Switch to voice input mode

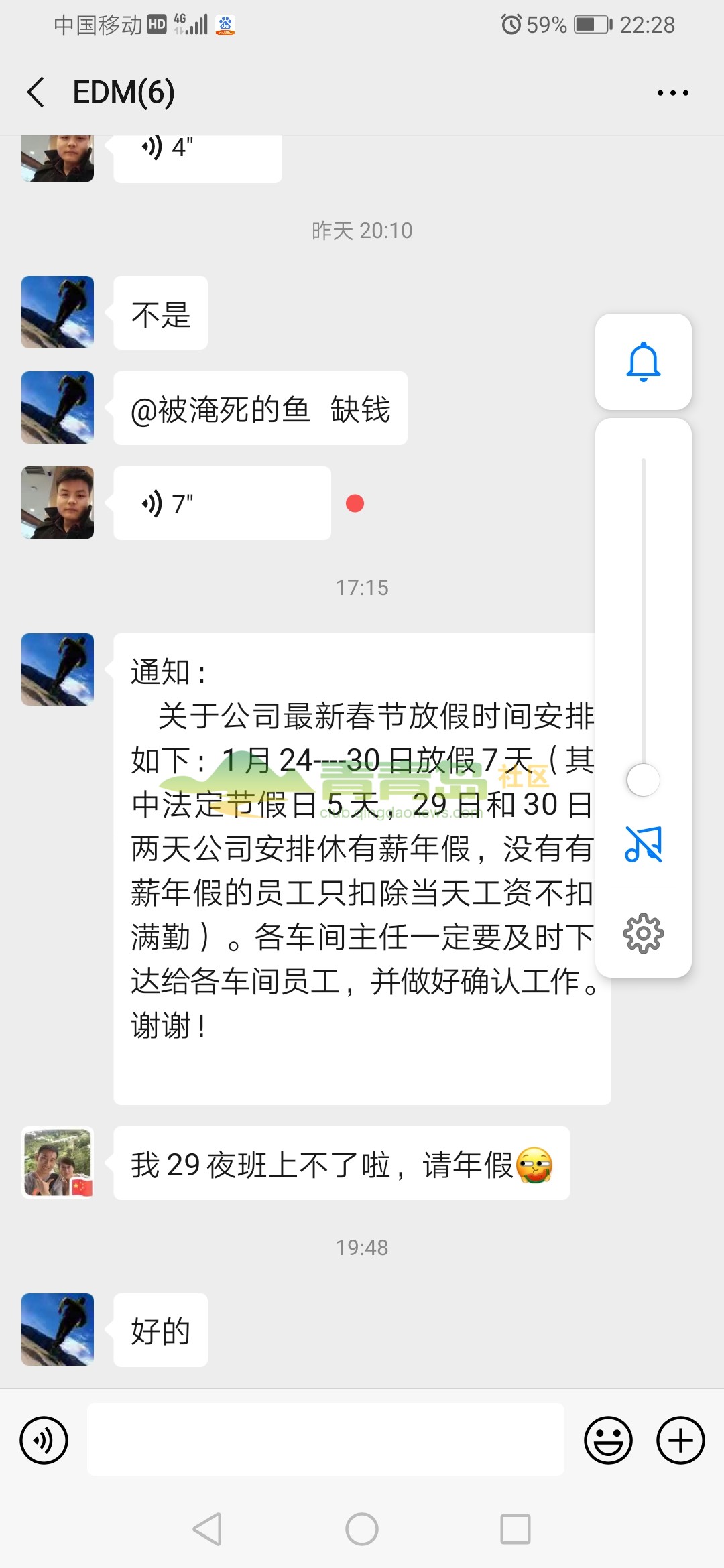pyautogui.click(x=44, y=1440)
